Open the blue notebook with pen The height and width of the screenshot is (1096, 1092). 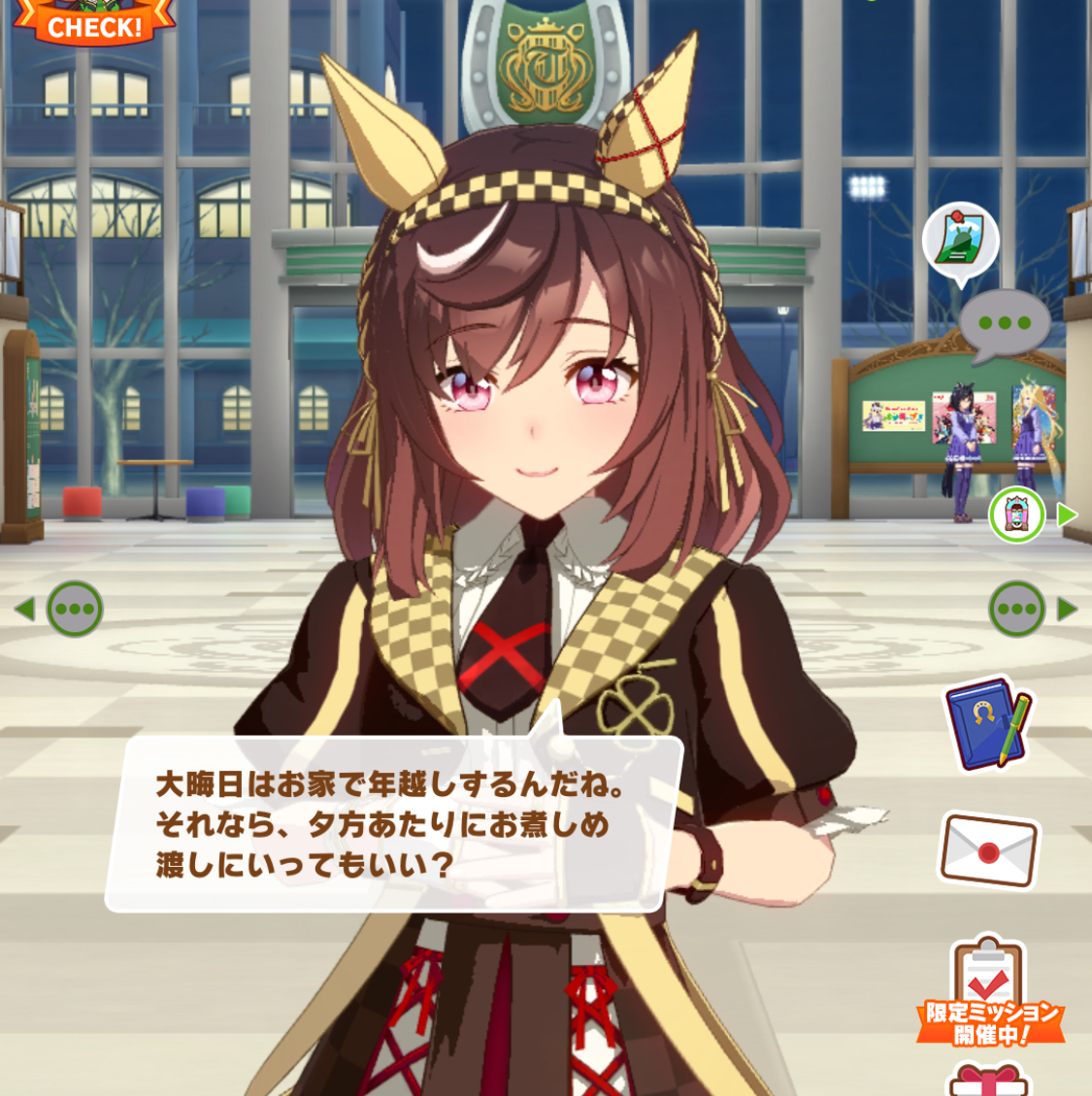point(988,724)
